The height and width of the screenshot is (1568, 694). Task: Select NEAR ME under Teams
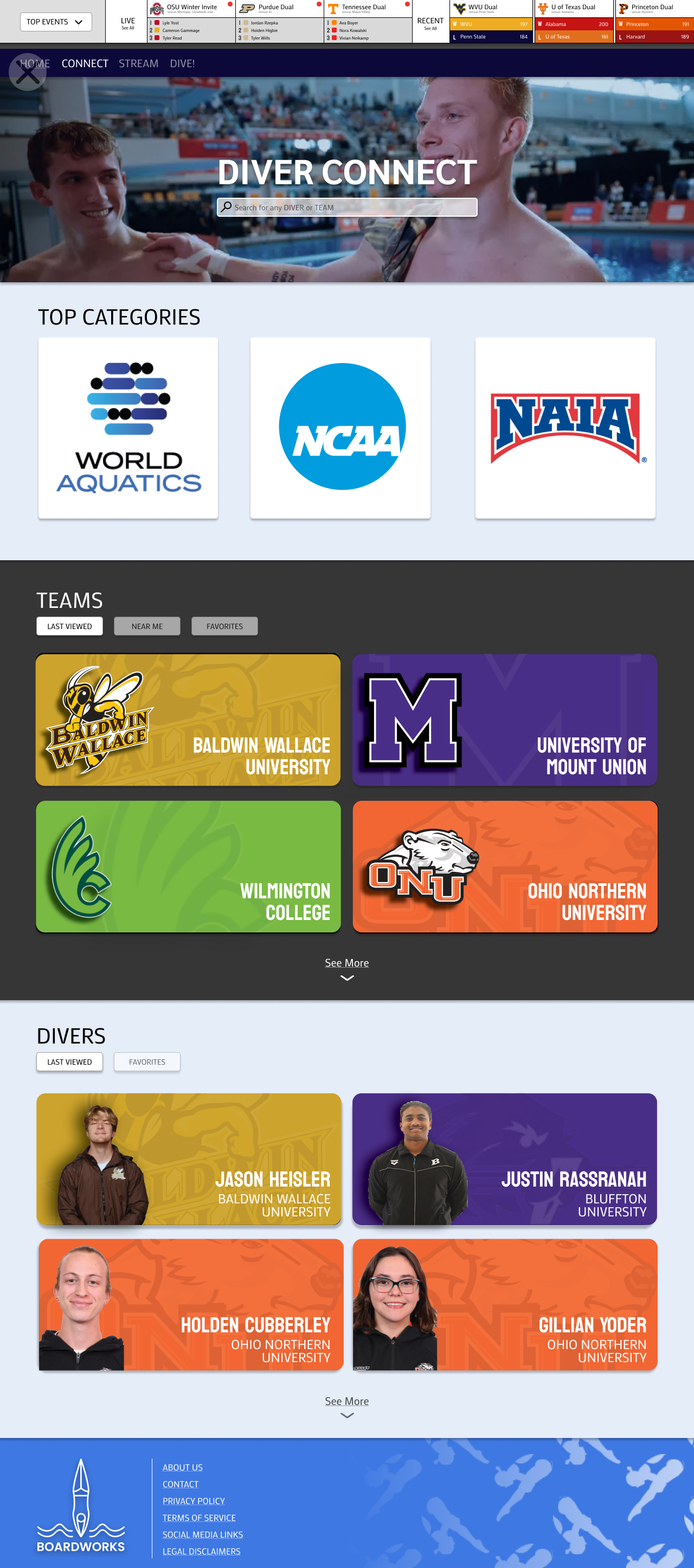click(x=147, y=626)
